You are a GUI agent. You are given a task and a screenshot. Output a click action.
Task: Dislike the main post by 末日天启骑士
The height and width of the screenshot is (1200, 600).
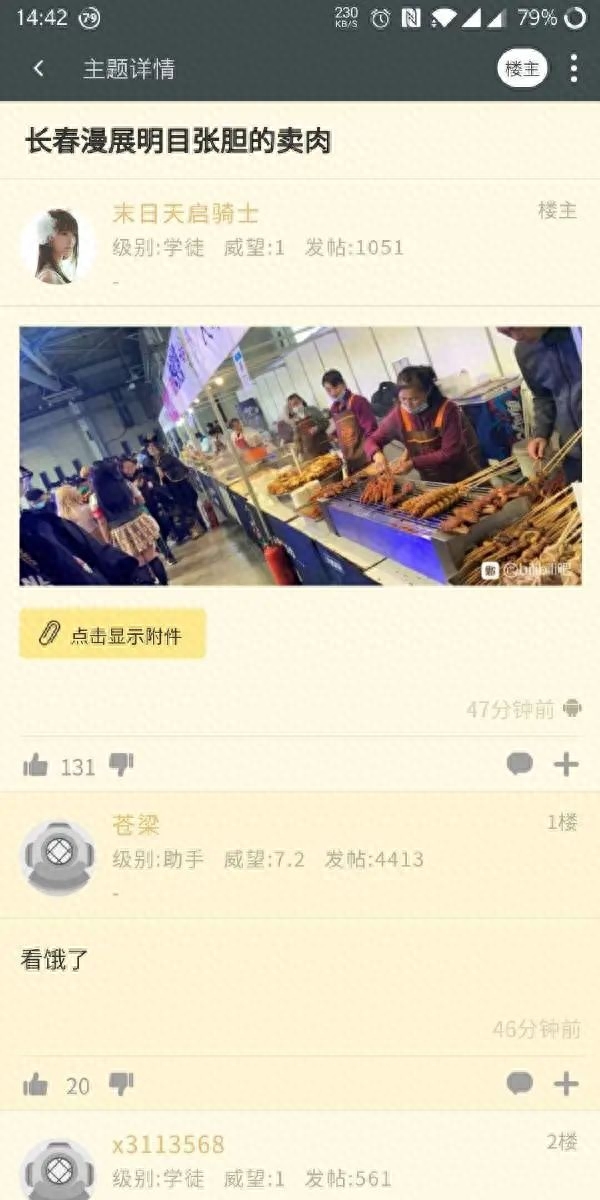coord(121,765)
